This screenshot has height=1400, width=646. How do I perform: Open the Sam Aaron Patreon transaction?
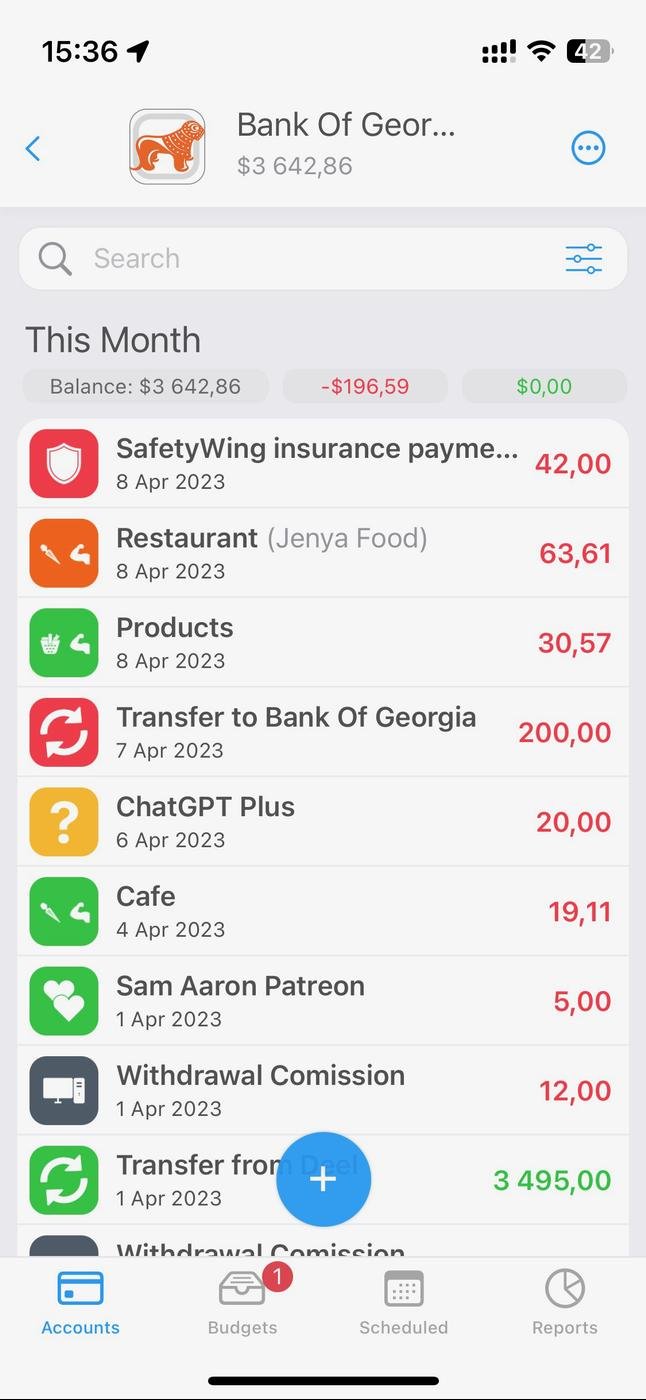click(x=322, y=1001)
